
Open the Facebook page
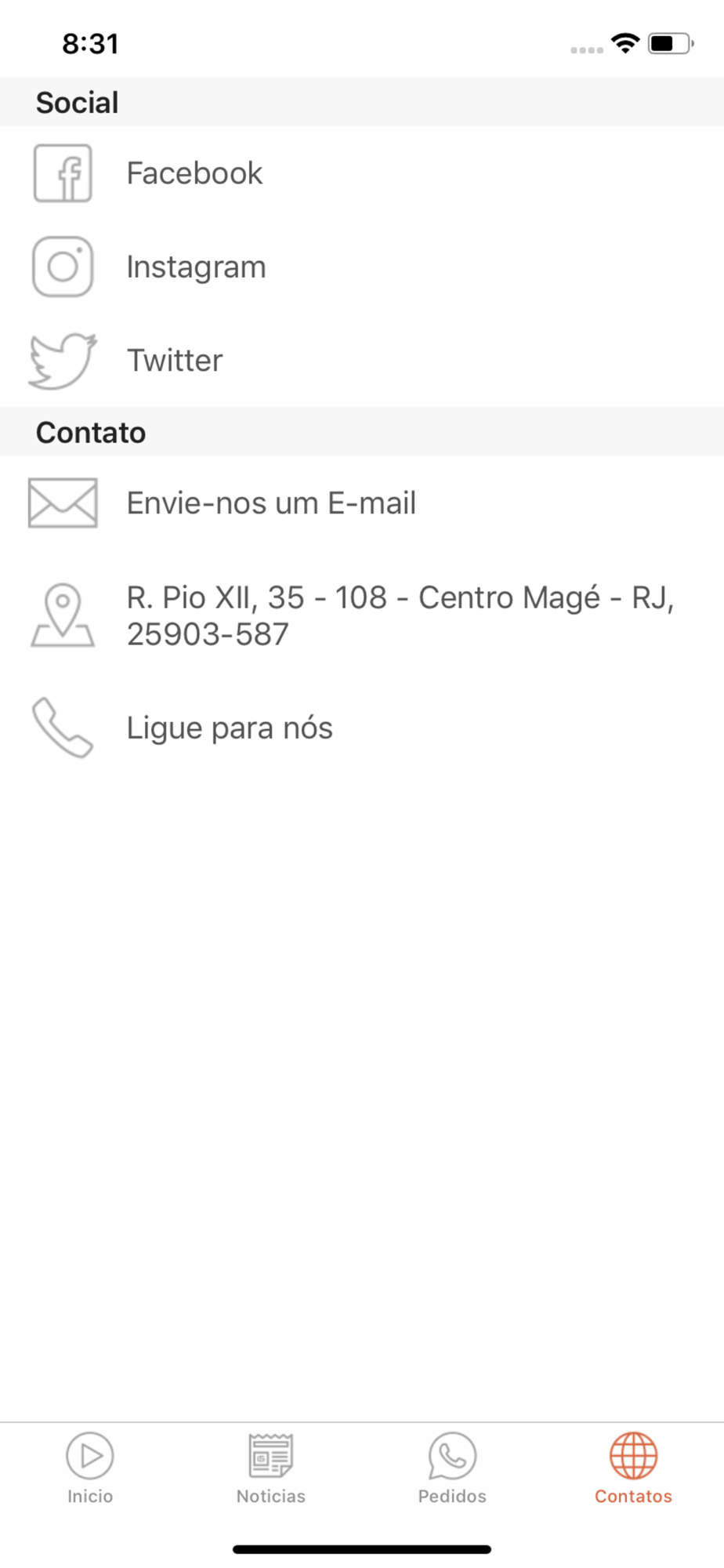coord(362,173)
